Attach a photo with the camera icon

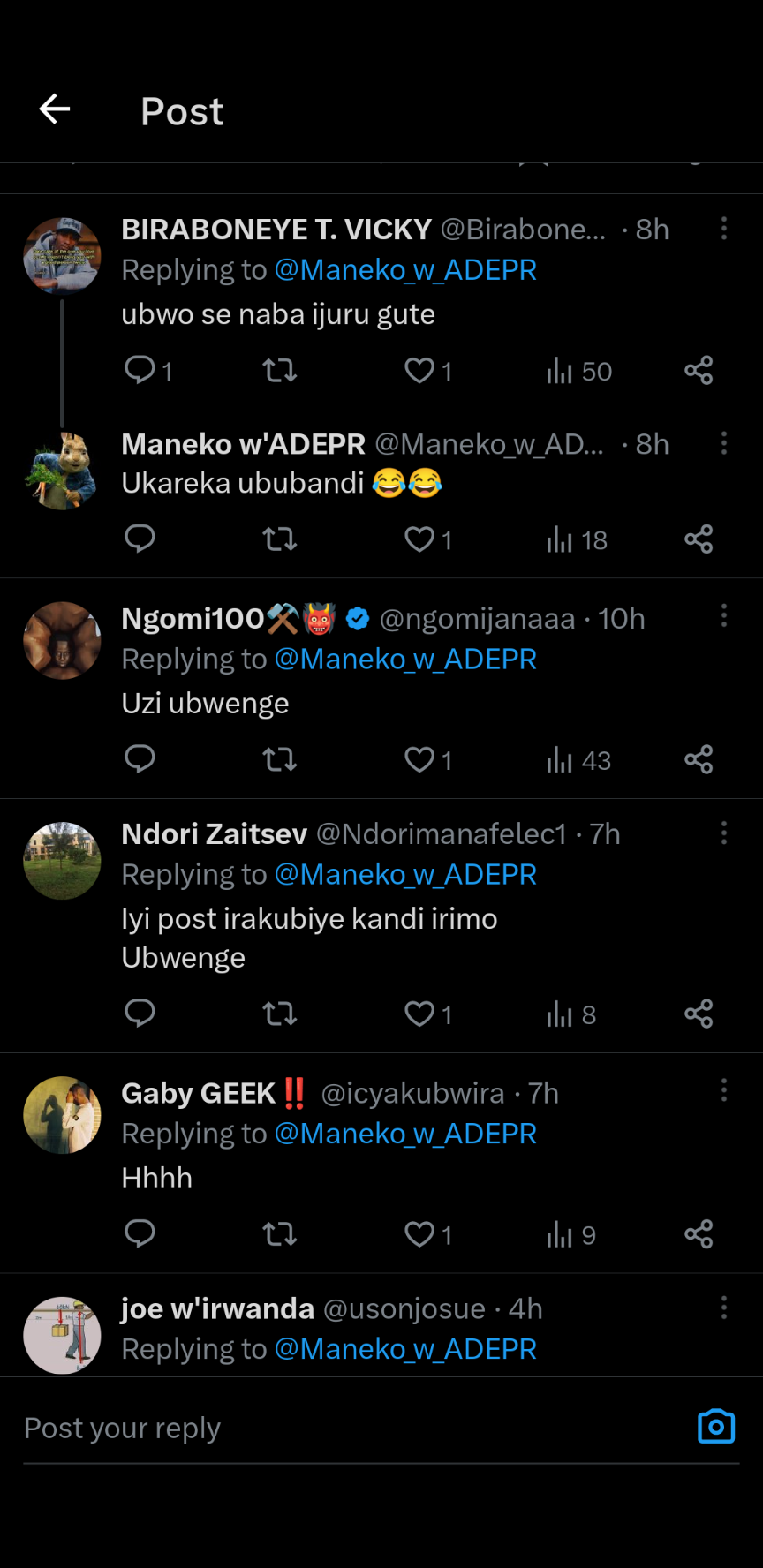pos(716,1427)
